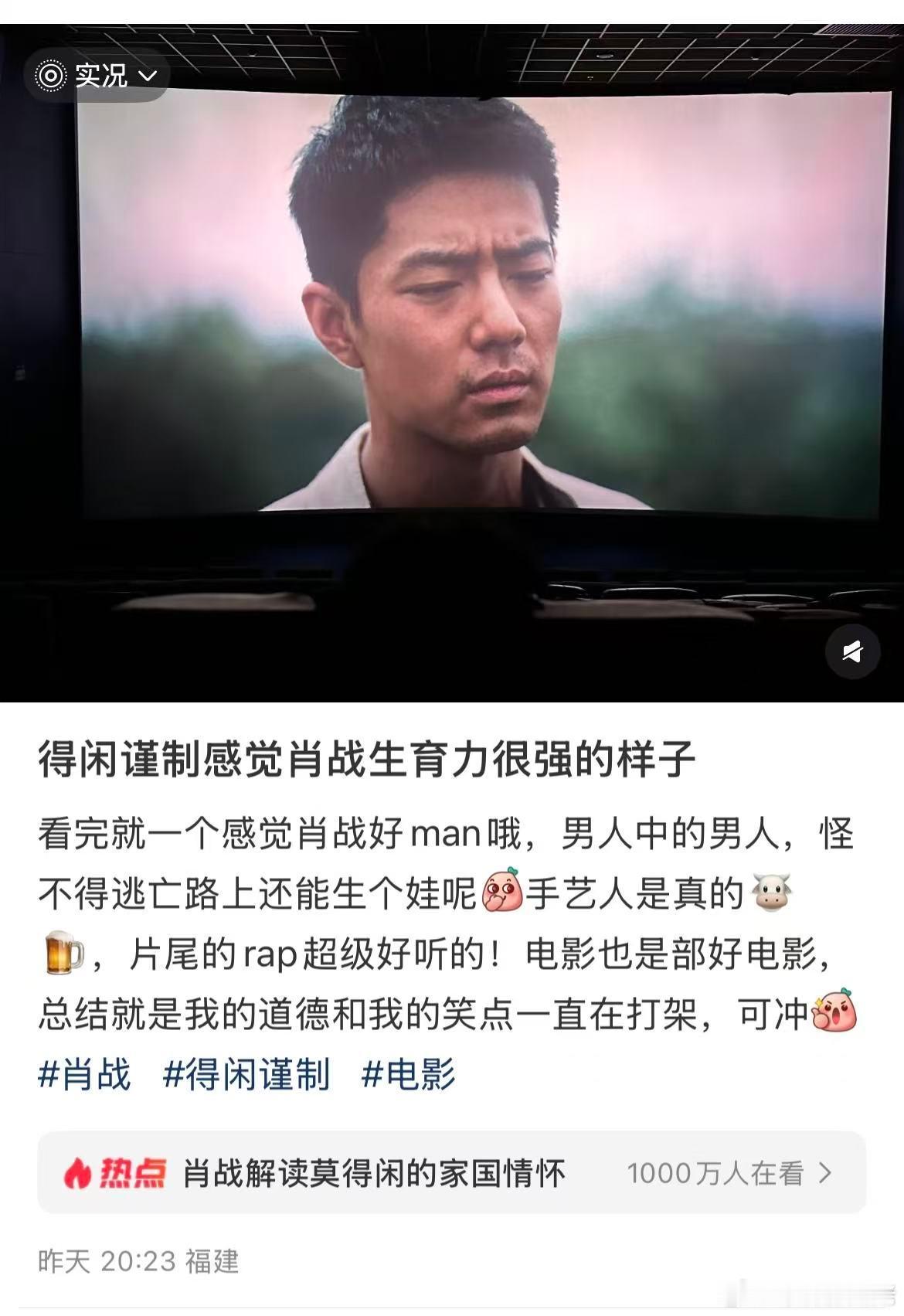904x1316 pixels.
Task: Open the 实况 dropdown chevron
Action: (x=148, y=75)
